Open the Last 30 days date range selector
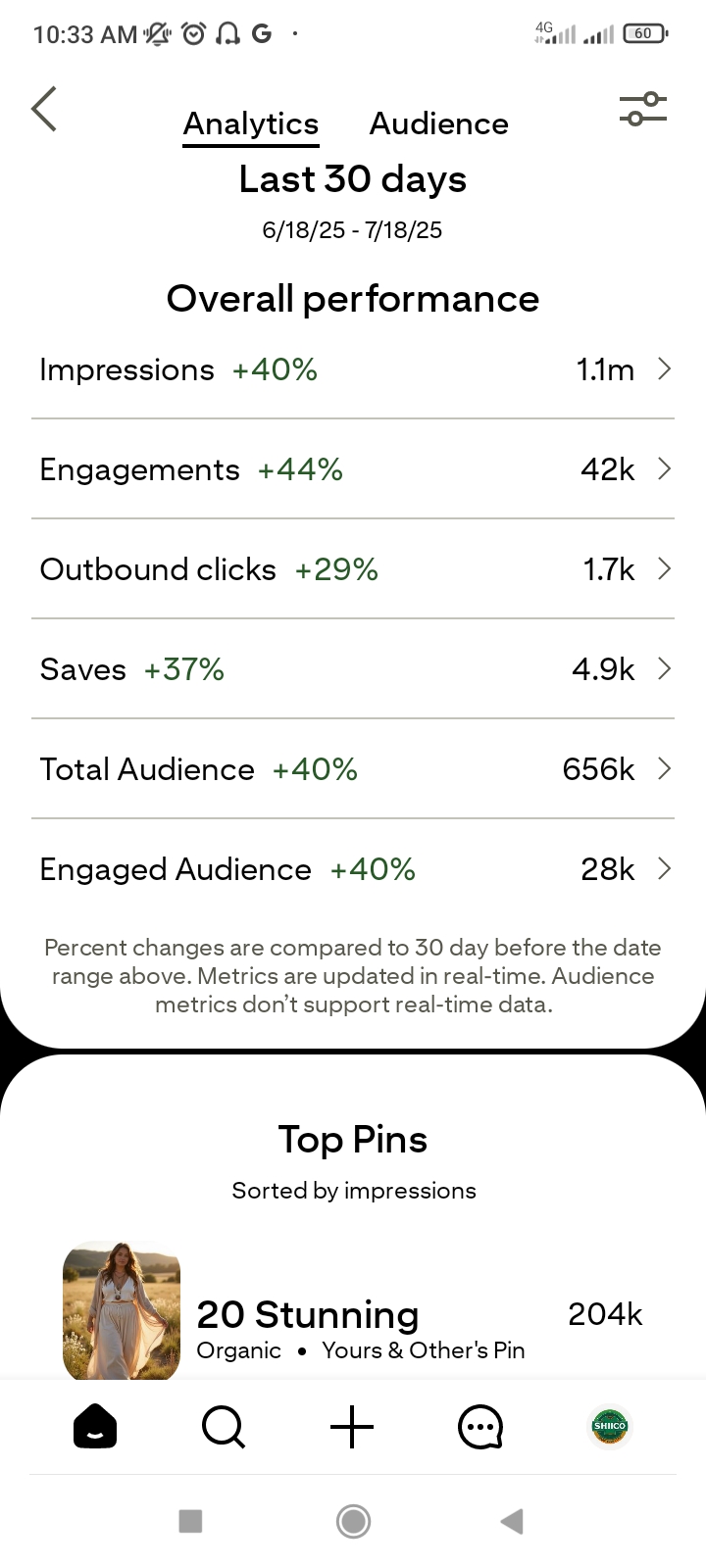Viewport: 706px width, 1568px height. click(353, 179)
